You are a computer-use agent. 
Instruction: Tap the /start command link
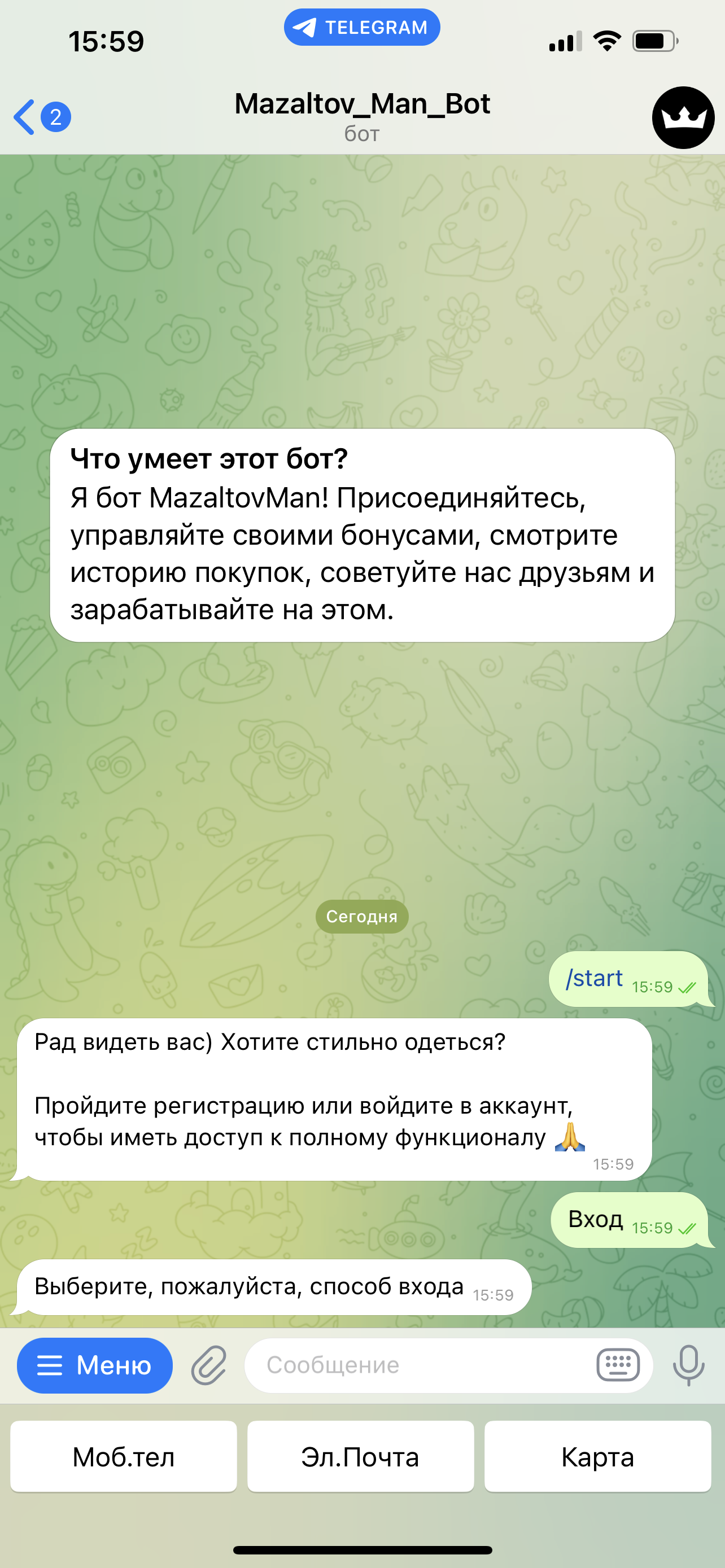pos(594,978)
